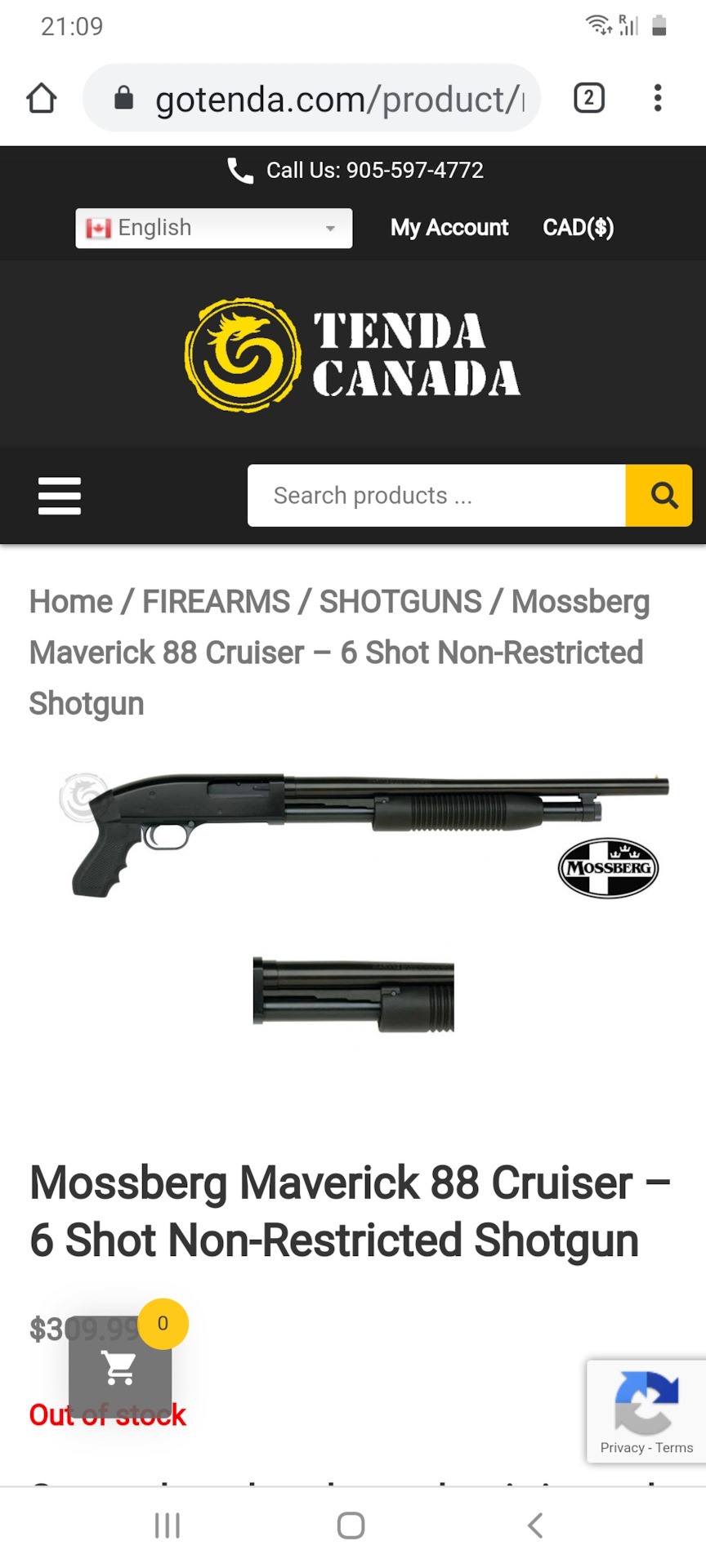
Task: Call the 905-597-4772 phone number
Action: [x=356, y=170]
